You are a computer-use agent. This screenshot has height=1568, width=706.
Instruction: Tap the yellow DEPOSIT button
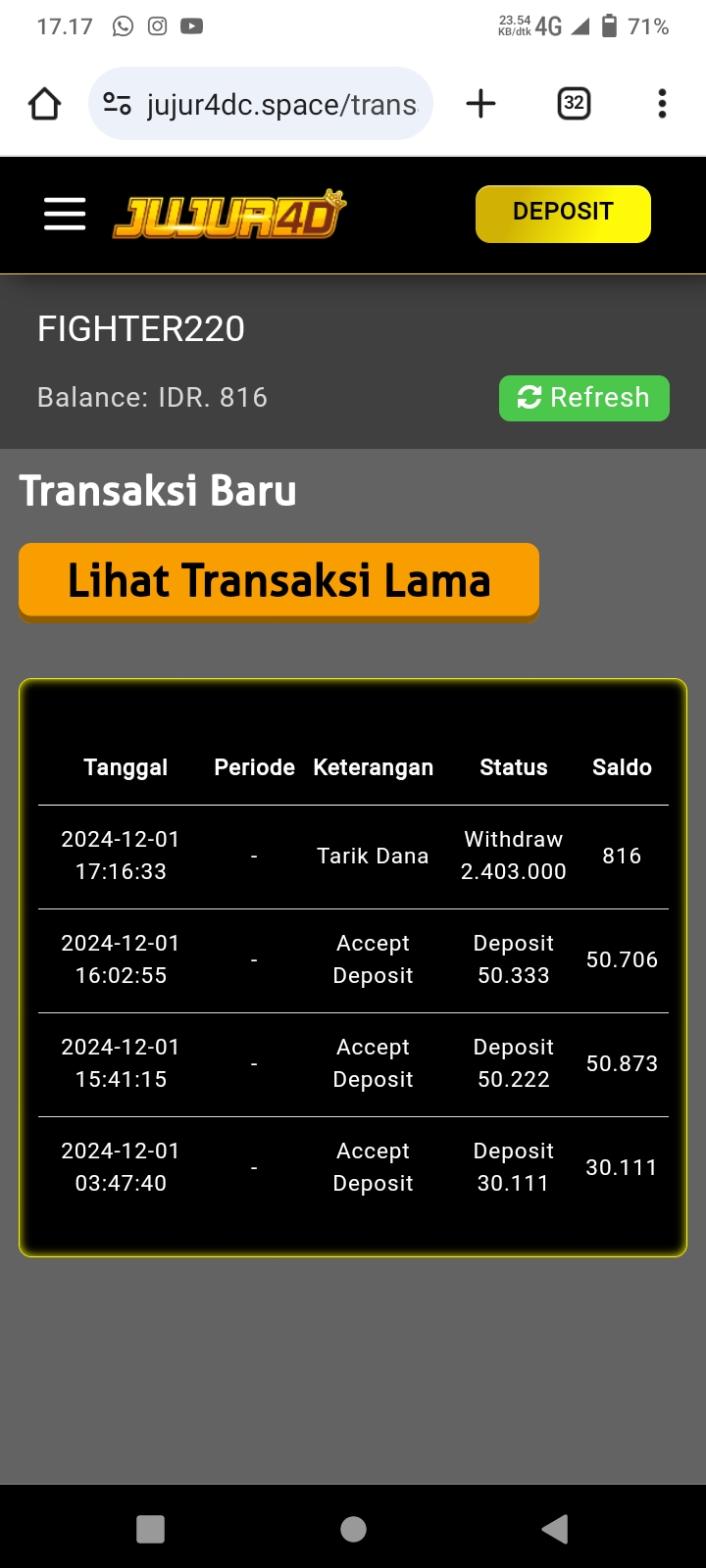pyautogui.click(x=563, y=213)
